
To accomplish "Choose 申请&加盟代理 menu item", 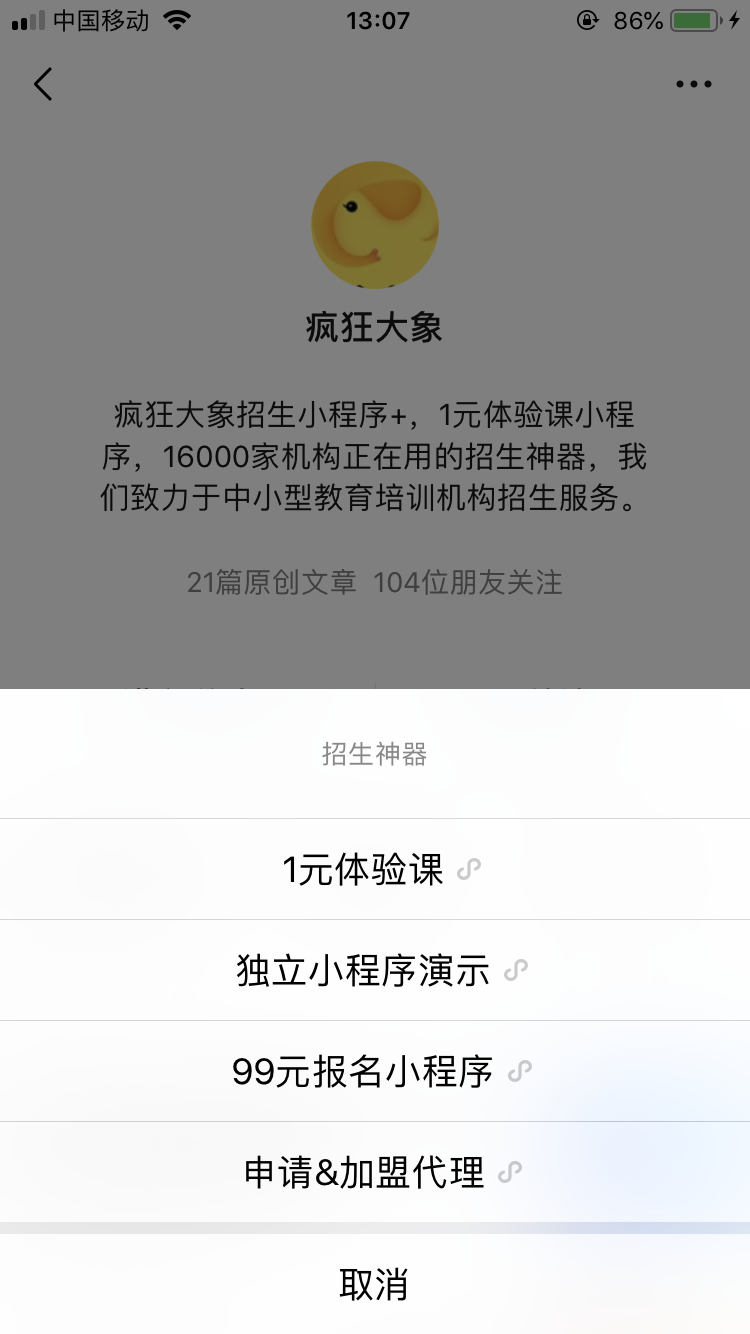I will (x=374, y=1172).
